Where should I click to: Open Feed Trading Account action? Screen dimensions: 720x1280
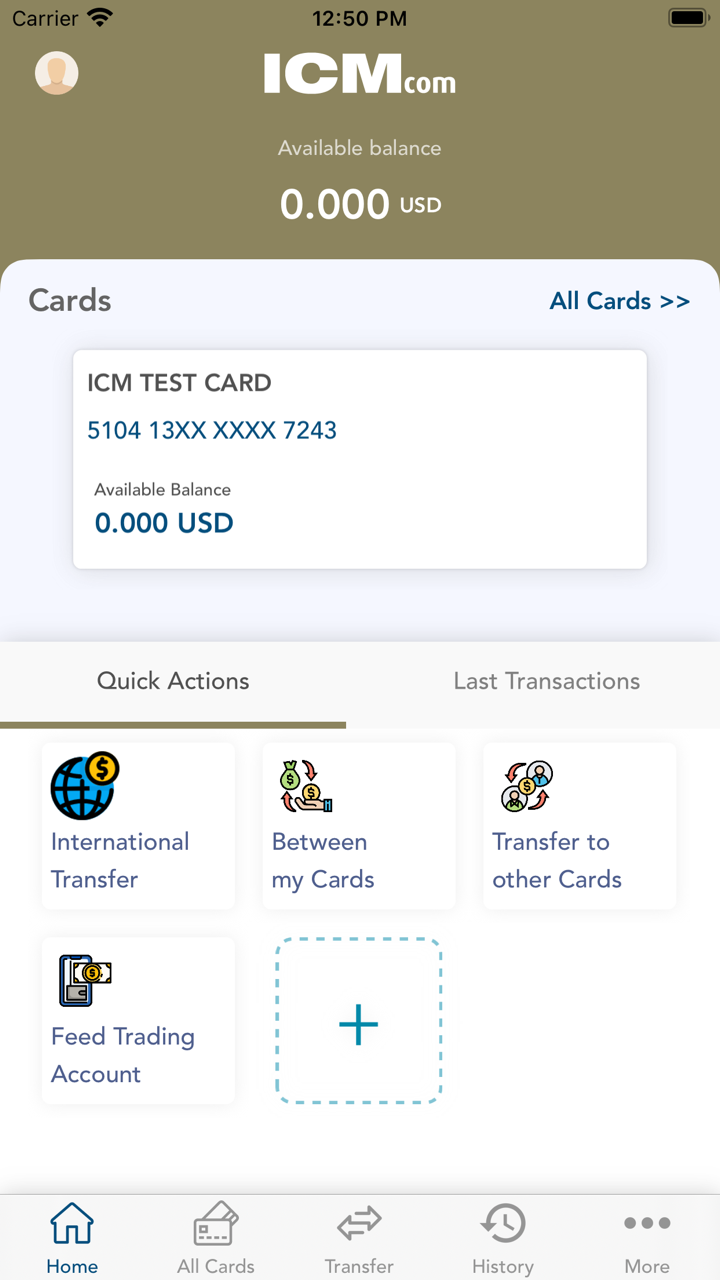tap(138, 1020)
